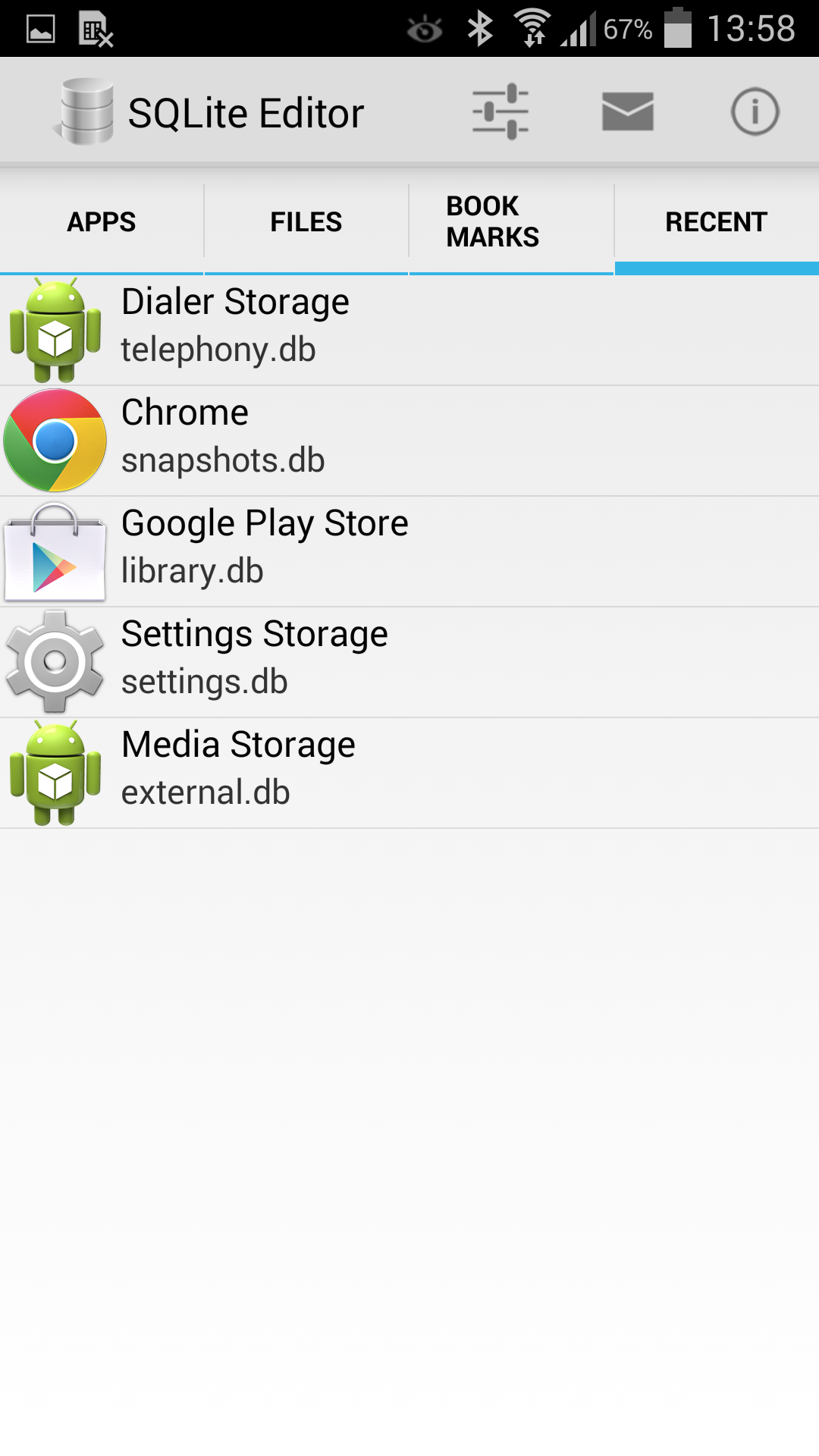The image size is (819, 1456).
Task: Open settings.db under Settings Storage
Action: [x=205, y=682]
